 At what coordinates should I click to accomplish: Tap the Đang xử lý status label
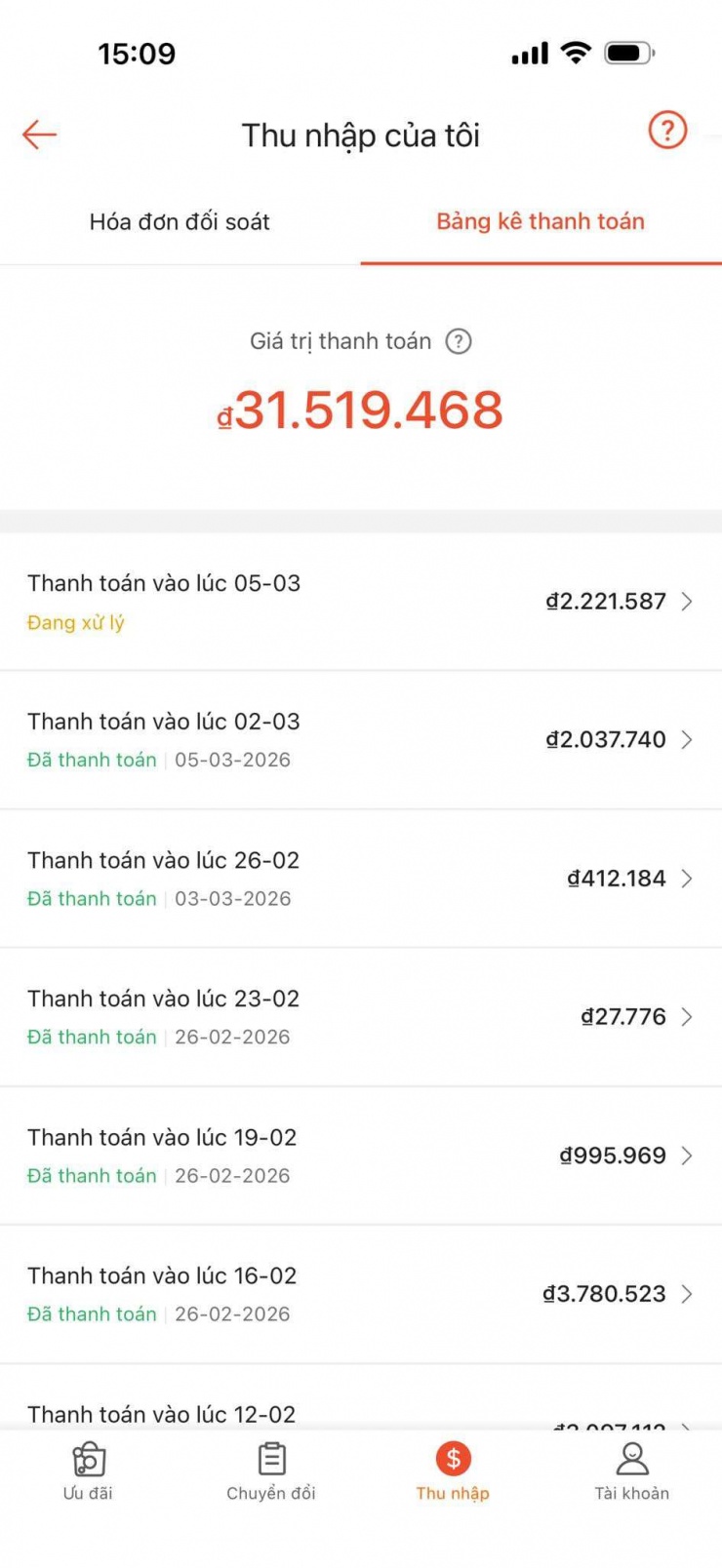pos(76,622)
